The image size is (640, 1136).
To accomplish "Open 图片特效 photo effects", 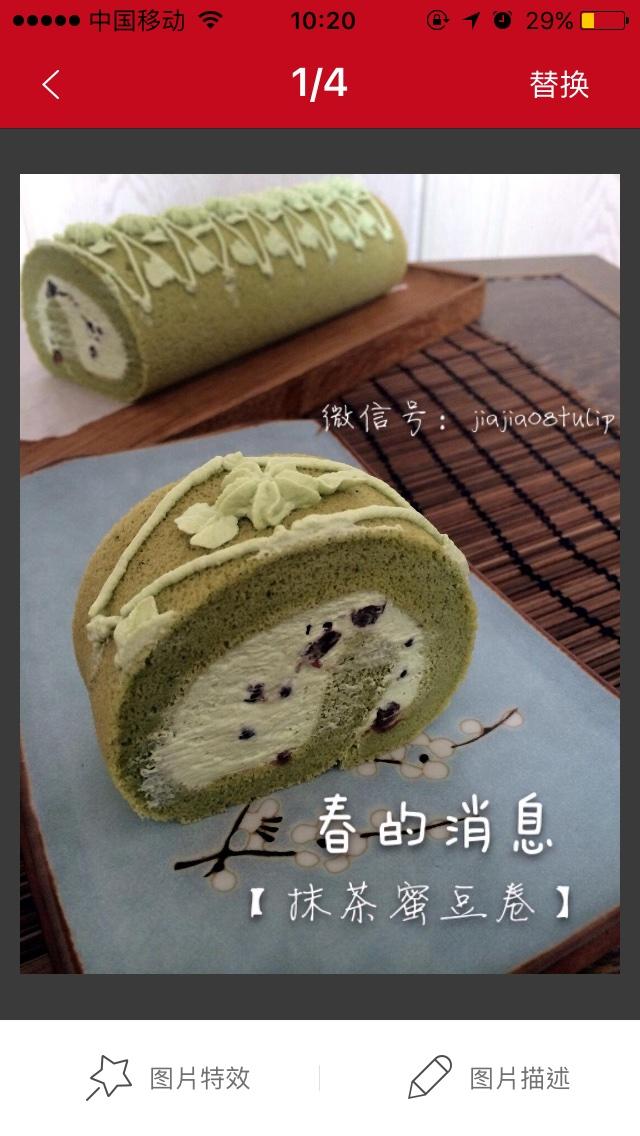I will coord(168,1078).
